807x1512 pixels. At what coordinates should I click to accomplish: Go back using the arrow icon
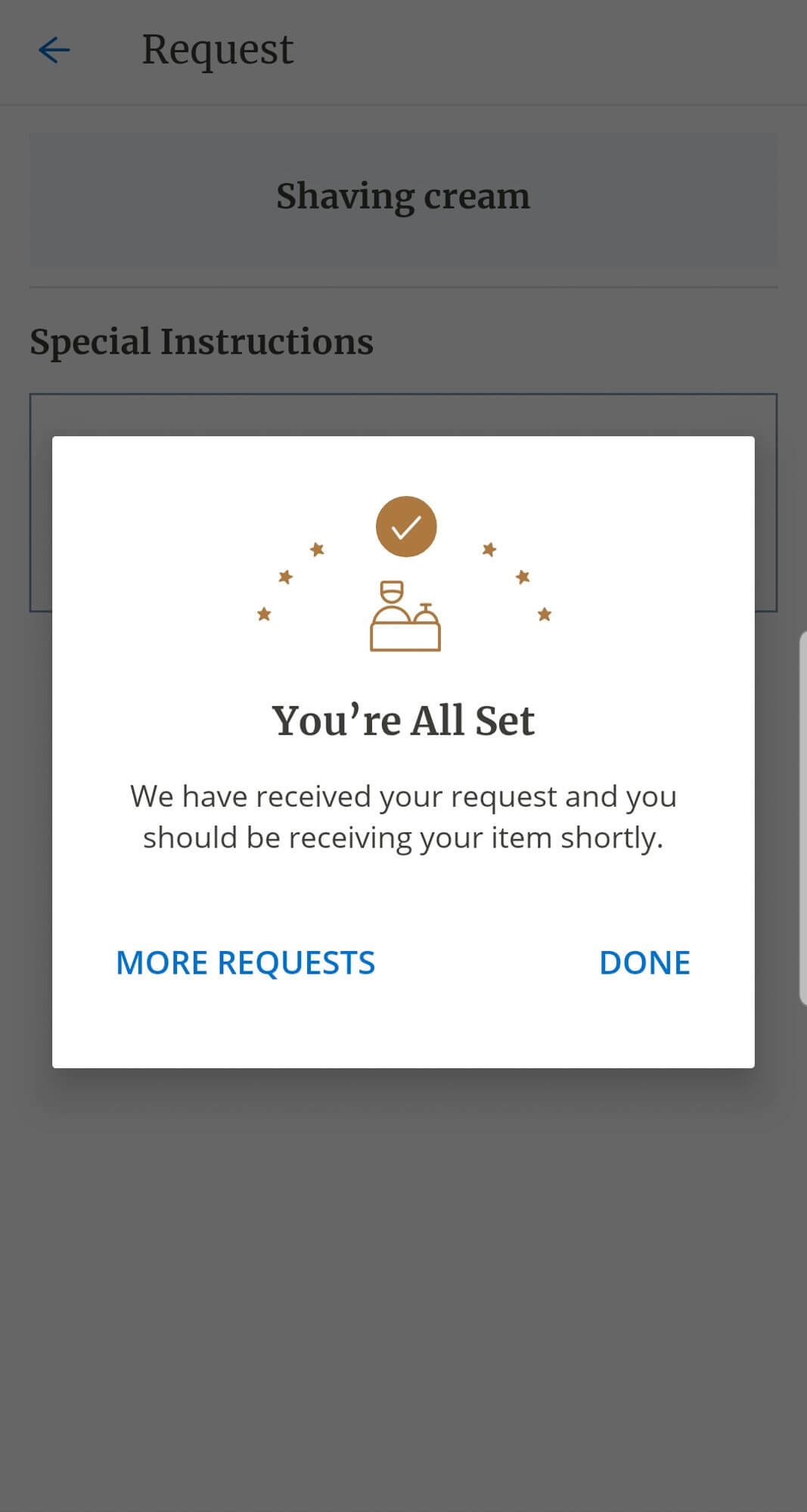(54, 51)
